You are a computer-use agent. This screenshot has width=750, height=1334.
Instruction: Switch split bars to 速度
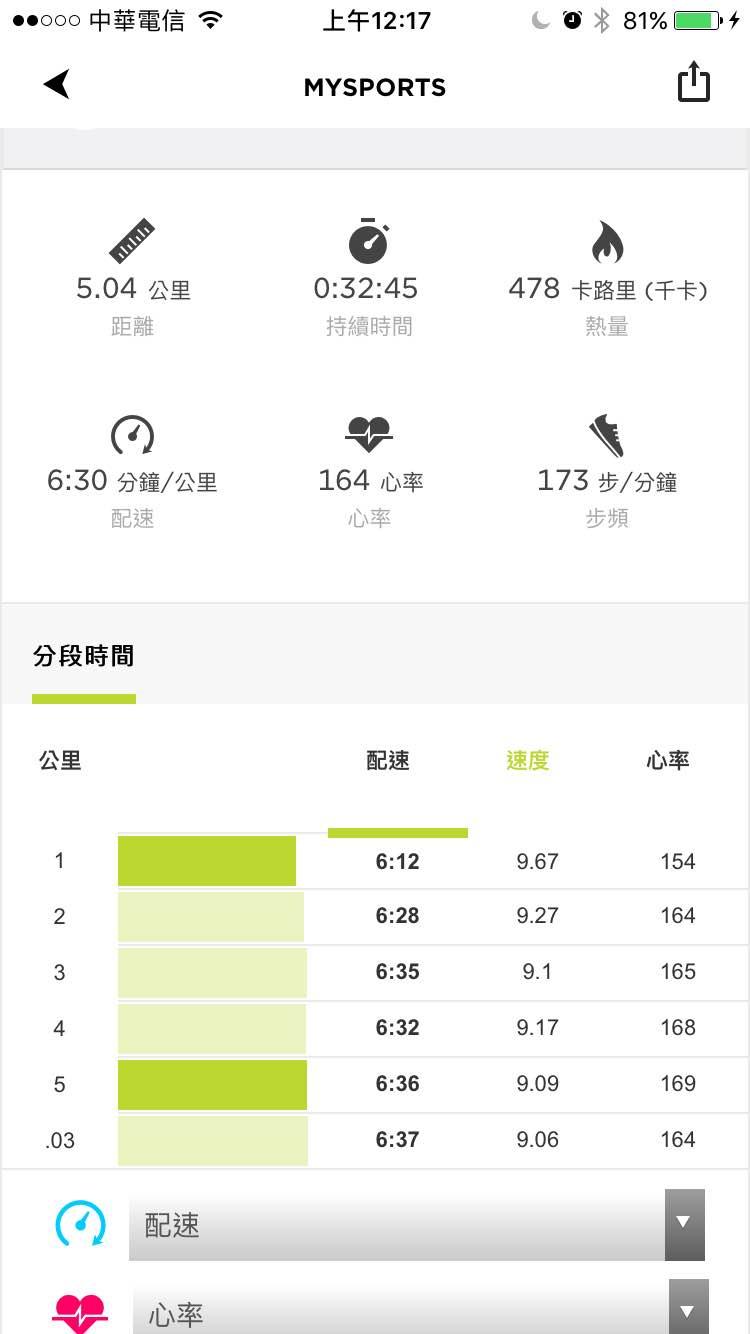(527, 761)
